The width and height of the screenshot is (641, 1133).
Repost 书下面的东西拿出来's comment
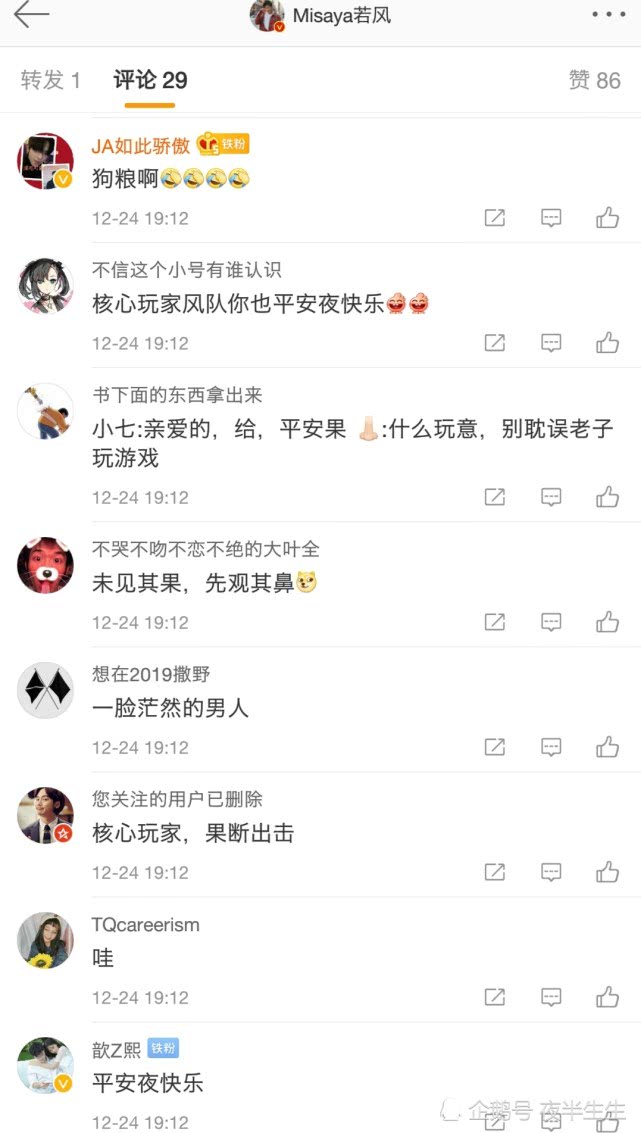point(495,497)
